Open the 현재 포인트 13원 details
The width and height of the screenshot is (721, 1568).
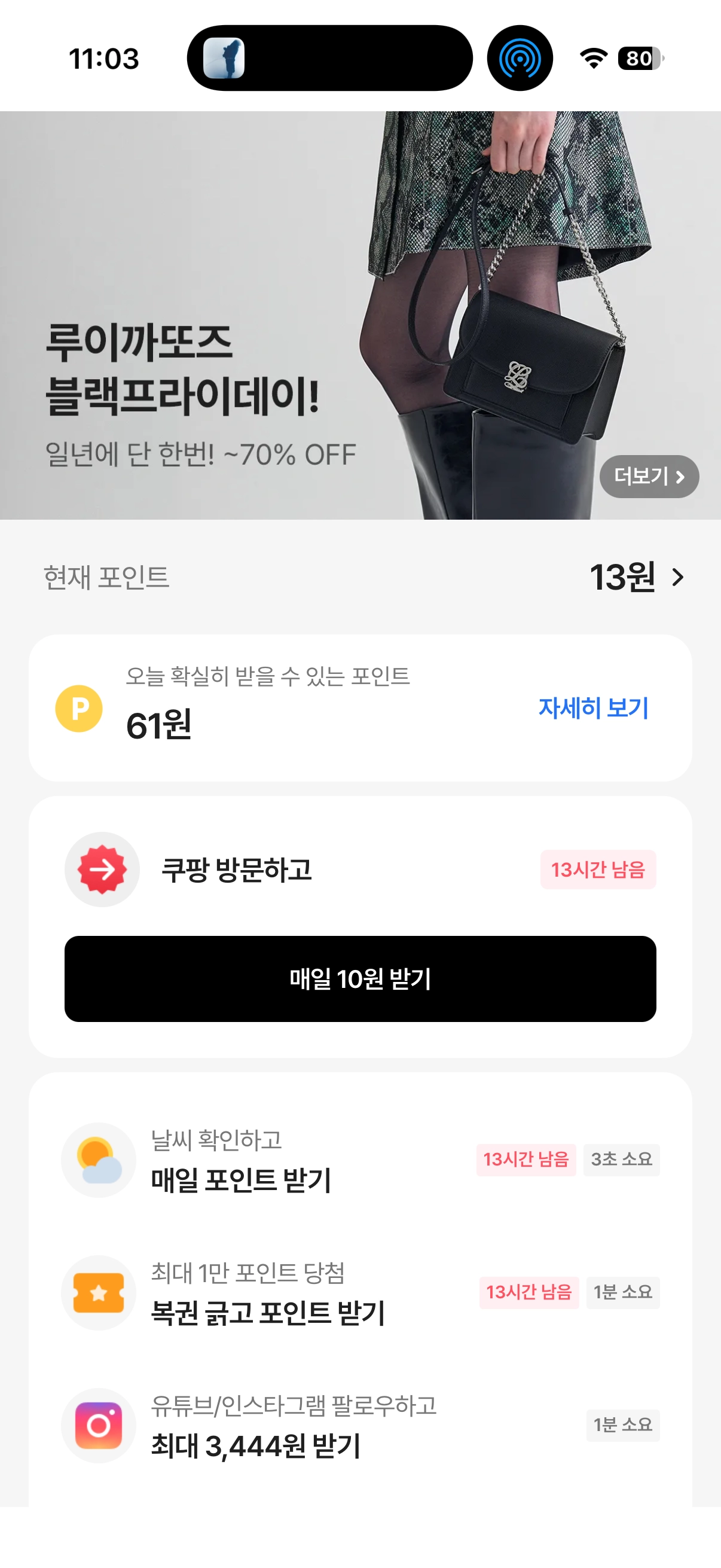coord(637,577)
